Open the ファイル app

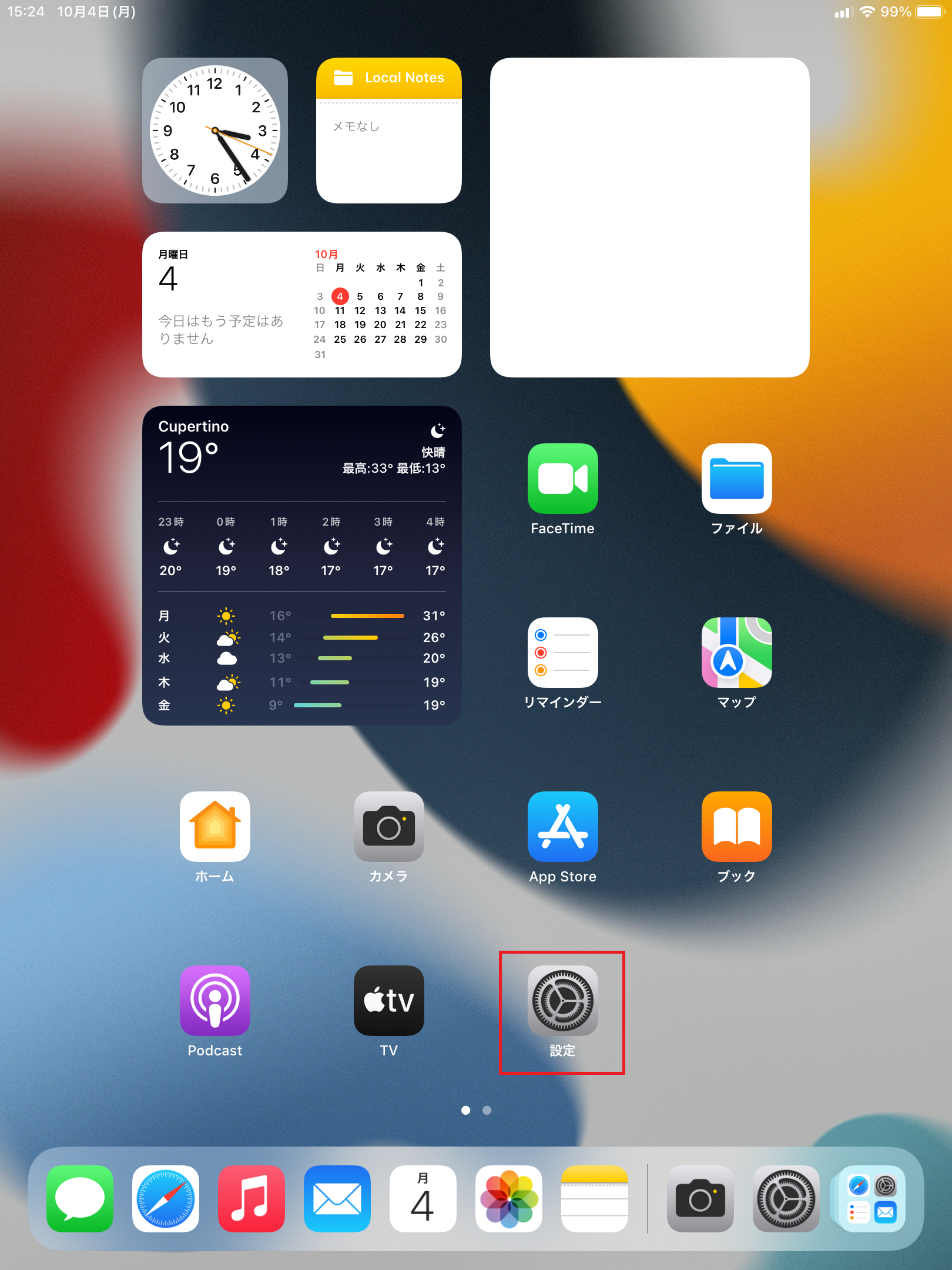tap(736, 479)
